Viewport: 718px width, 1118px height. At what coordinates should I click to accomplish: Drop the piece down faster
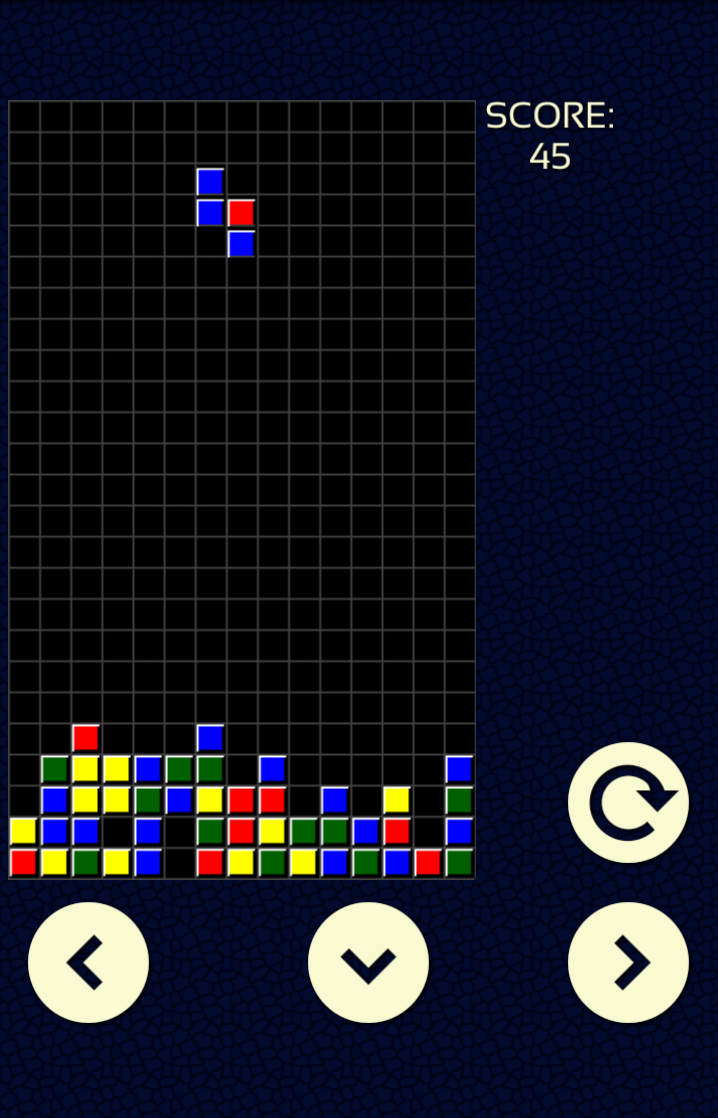pos(368,962)
